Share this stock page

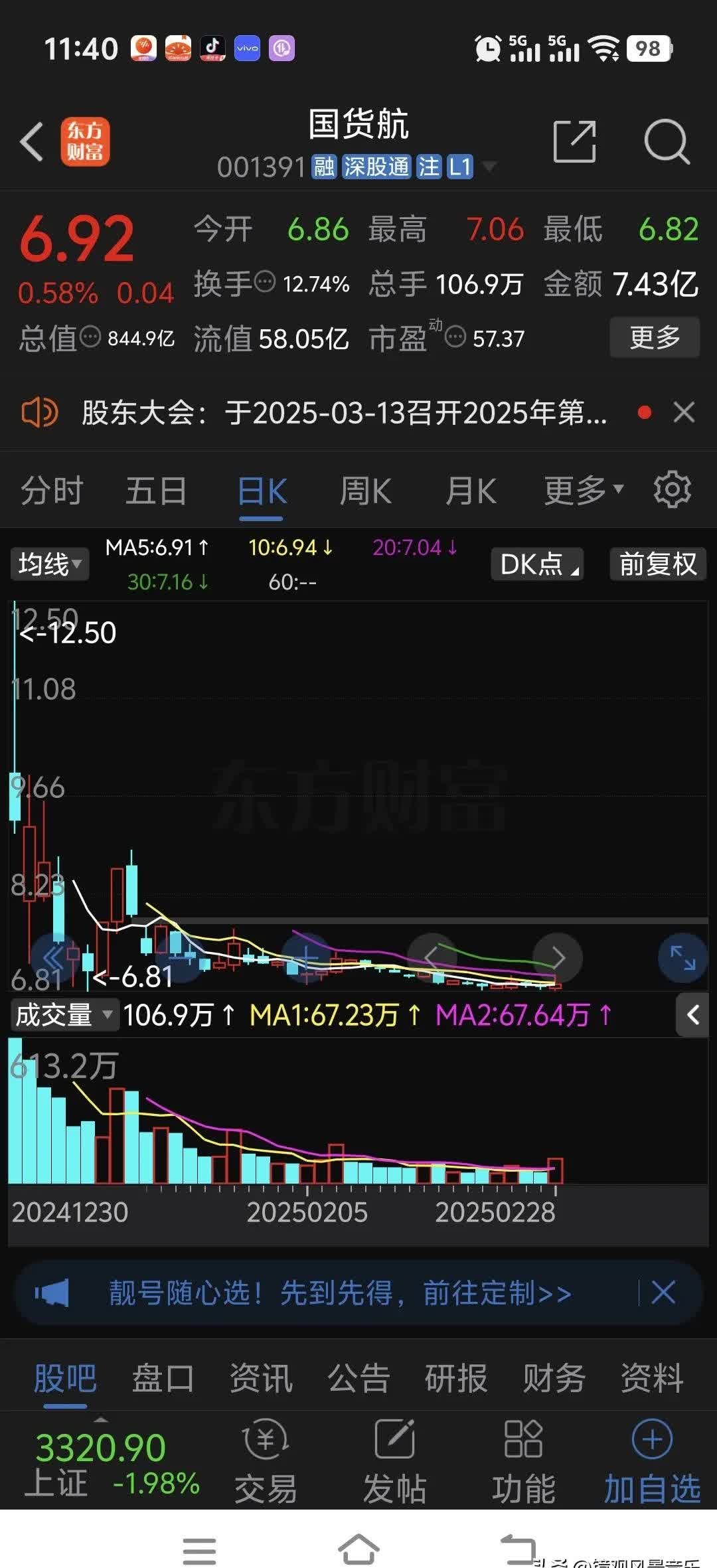tap(574, 141)
